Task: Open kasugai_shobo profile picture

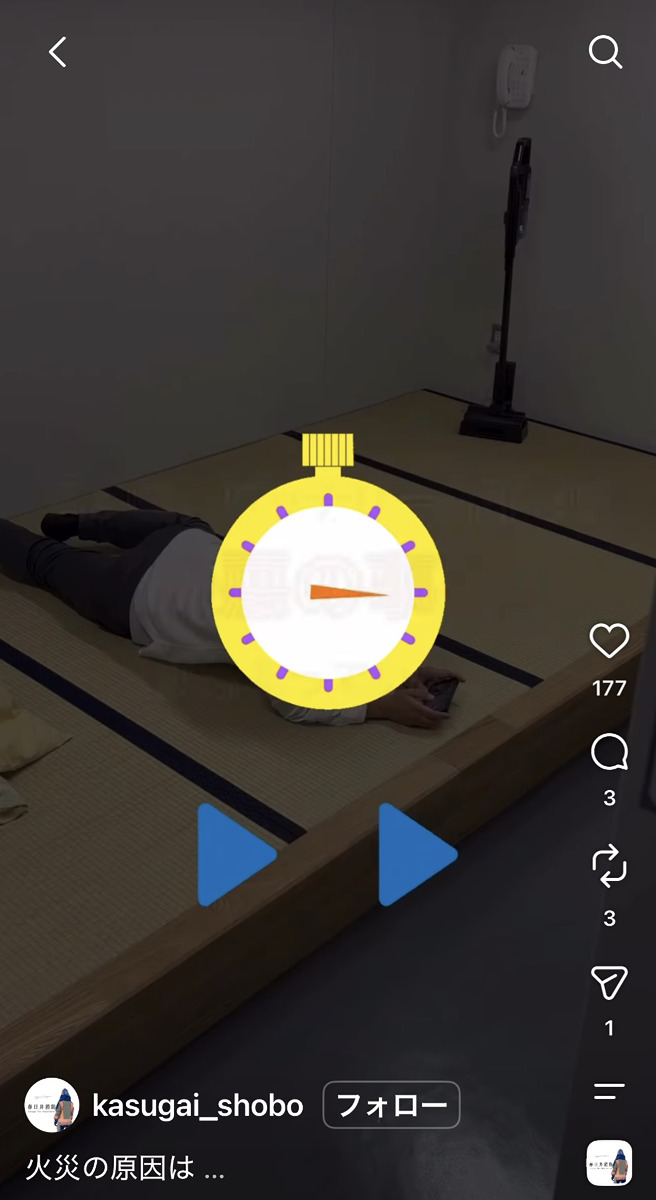Action: pos(51,1105)
